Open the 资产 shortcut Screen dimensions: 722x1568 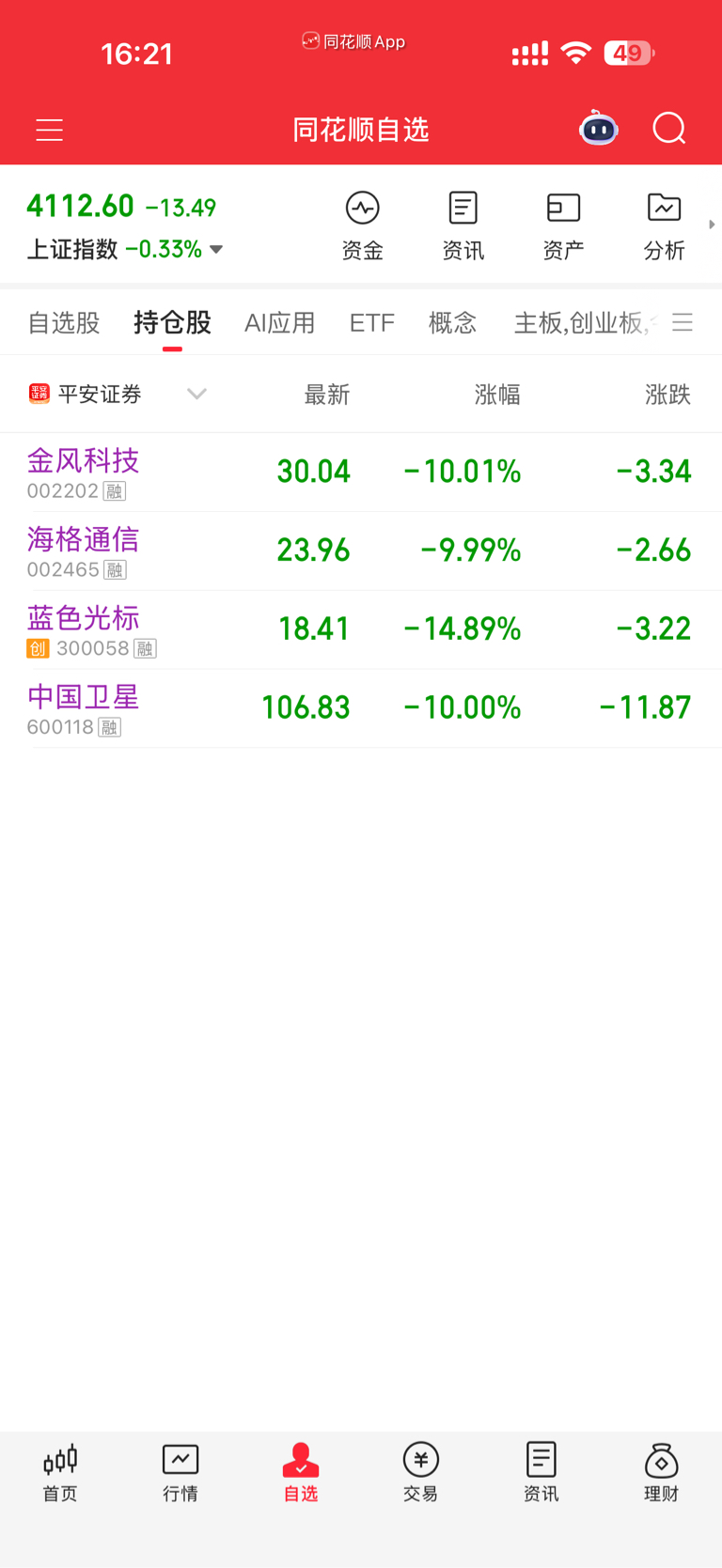[x=564, y=226]
